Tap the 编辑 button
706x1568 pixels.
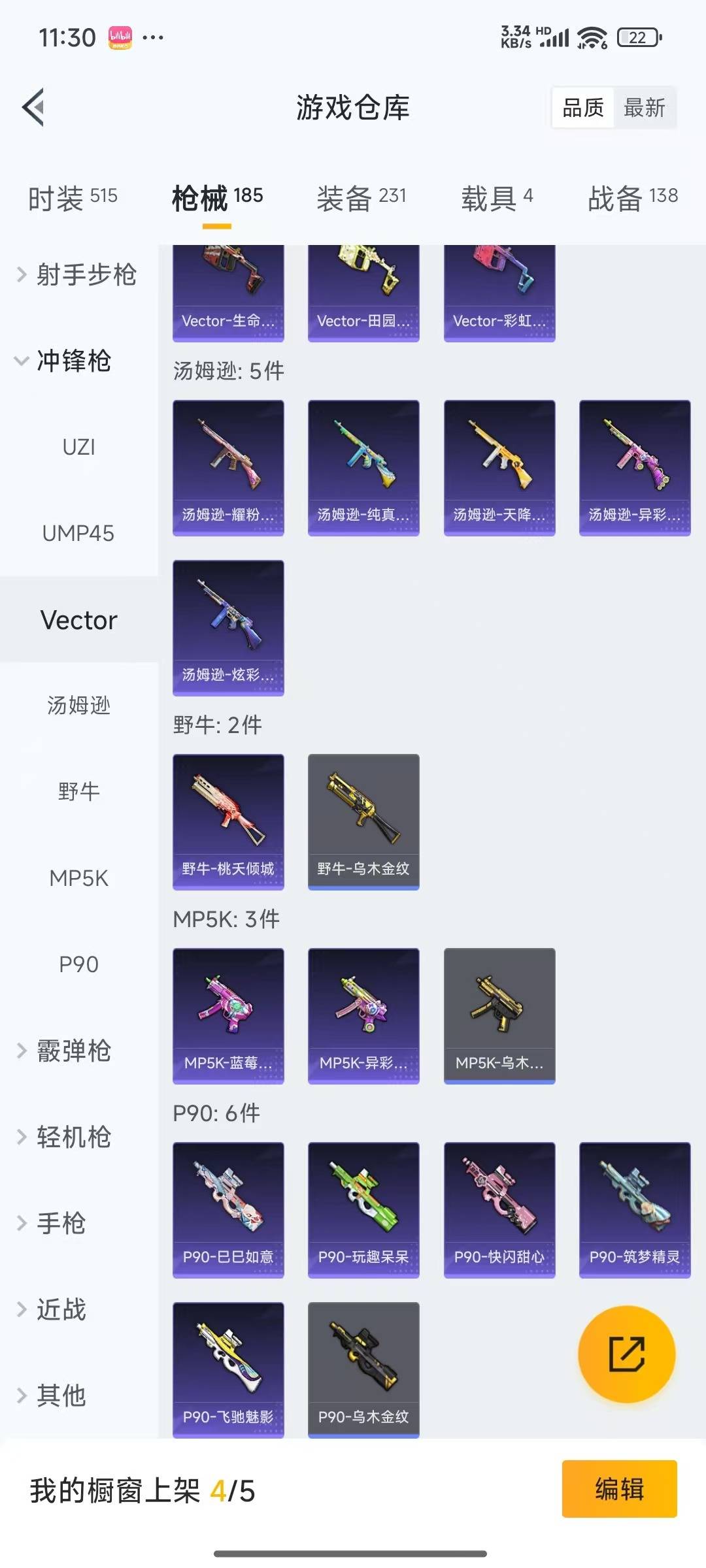coord(619,1489)
